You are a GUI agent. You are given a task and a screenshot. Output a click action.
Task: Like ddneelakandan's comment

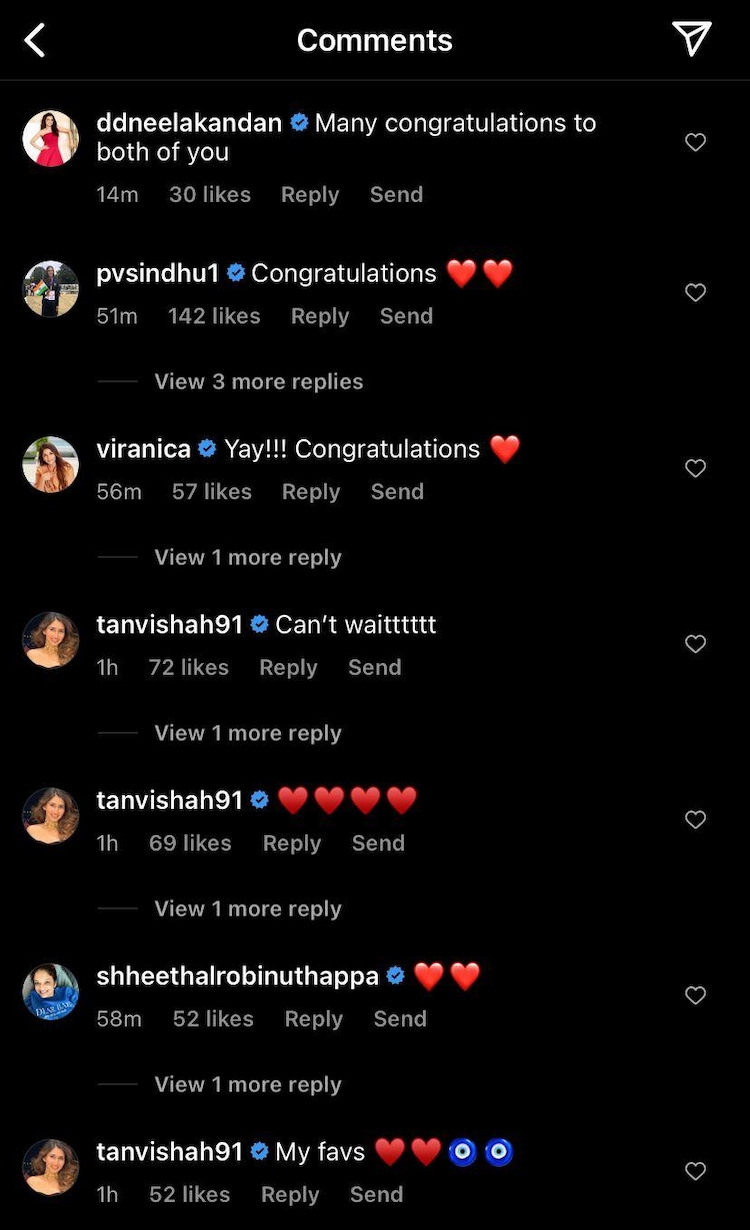[x=695, y=143]
